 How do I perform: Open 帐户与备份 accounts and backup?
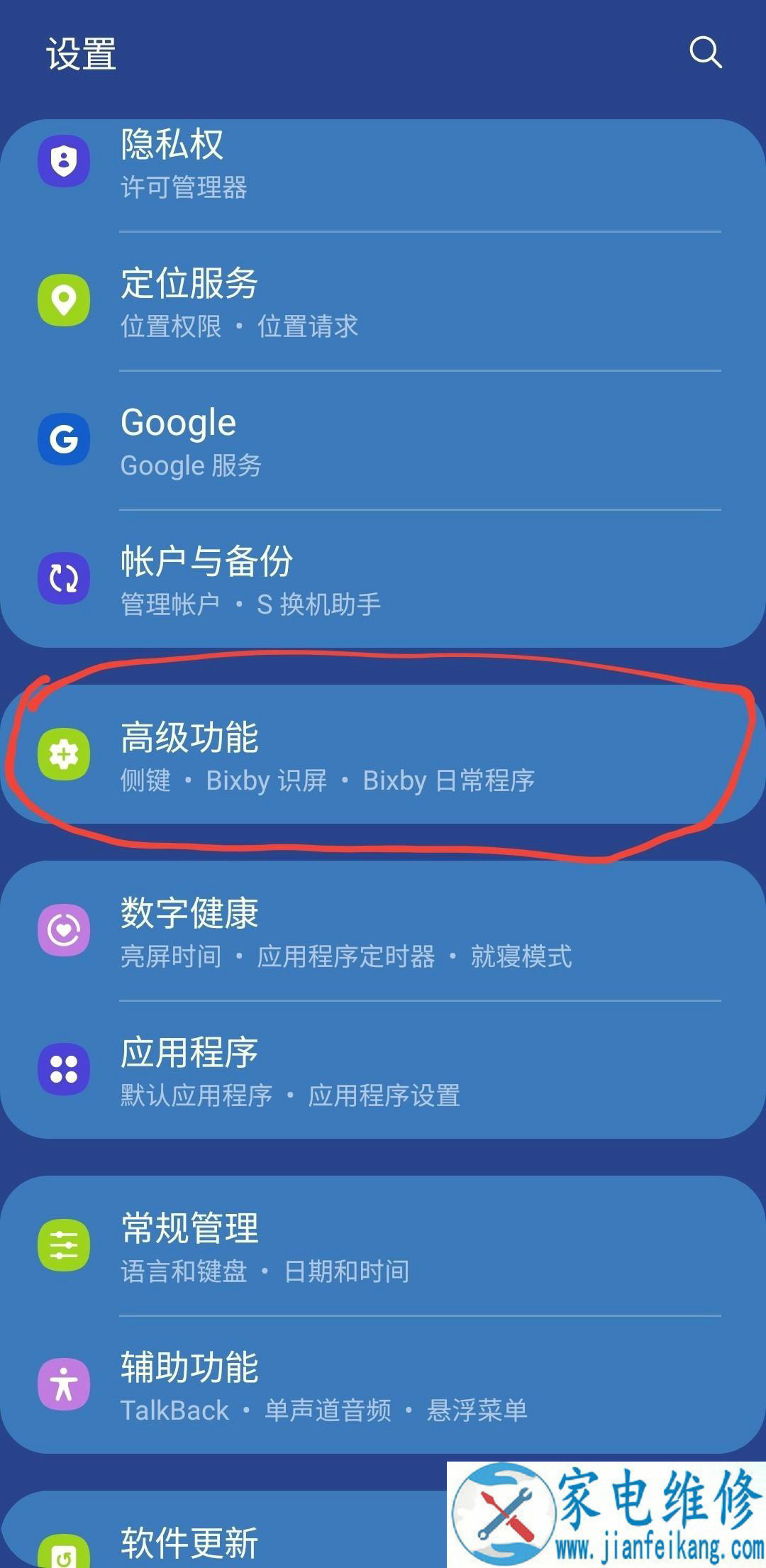point(383,579)
